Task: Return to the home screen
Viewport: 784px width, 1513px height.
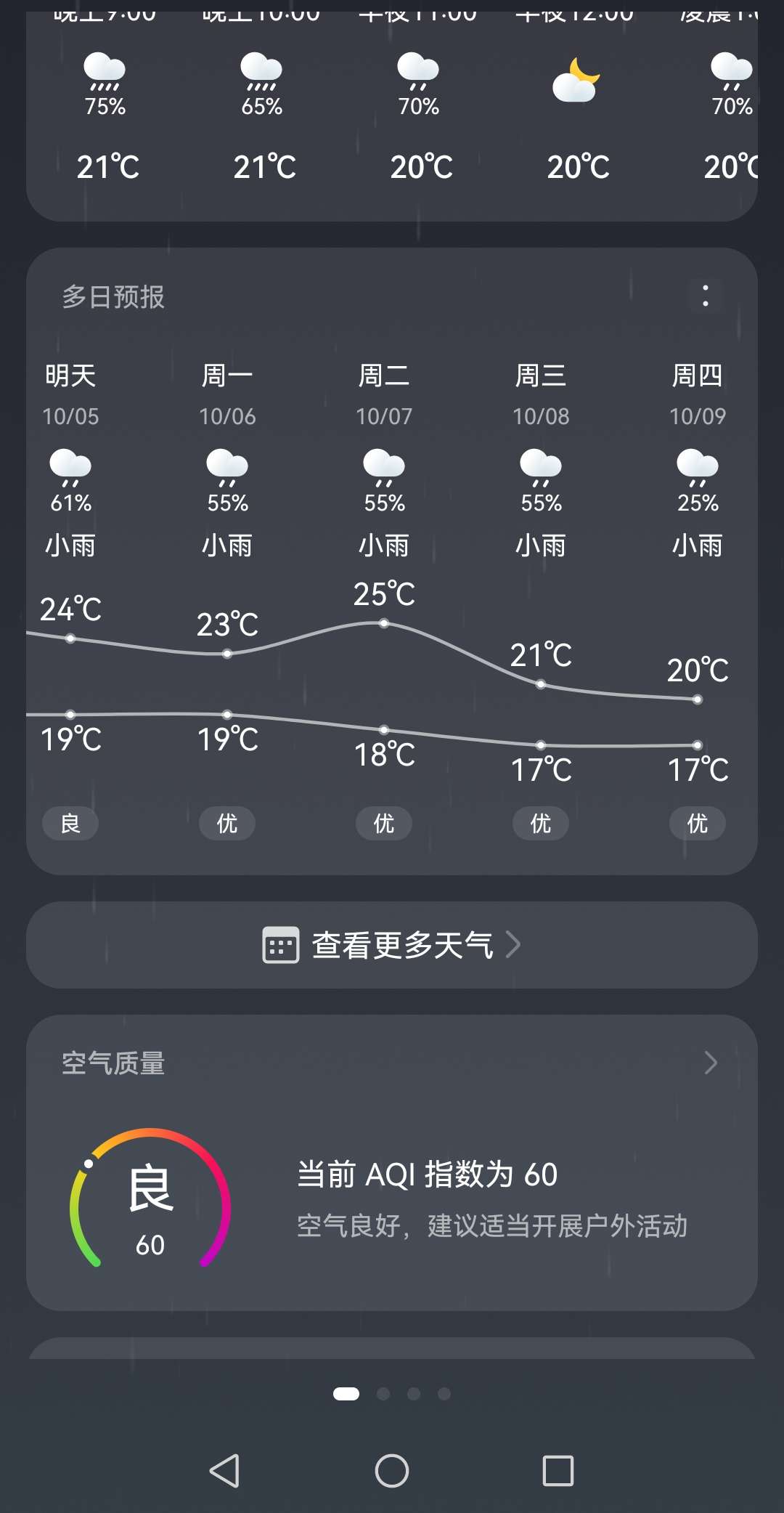Action: 392,1471
